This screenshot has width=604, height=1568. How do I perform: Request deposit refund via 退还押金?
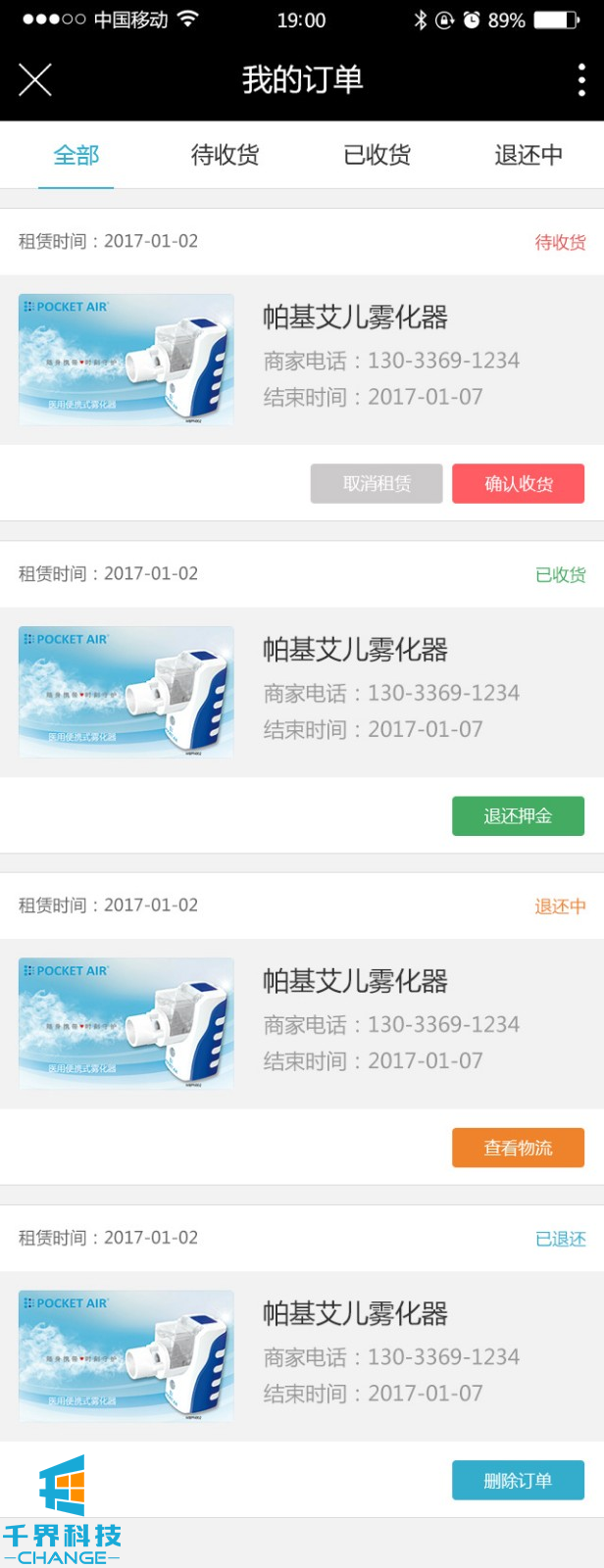point(518,815)
